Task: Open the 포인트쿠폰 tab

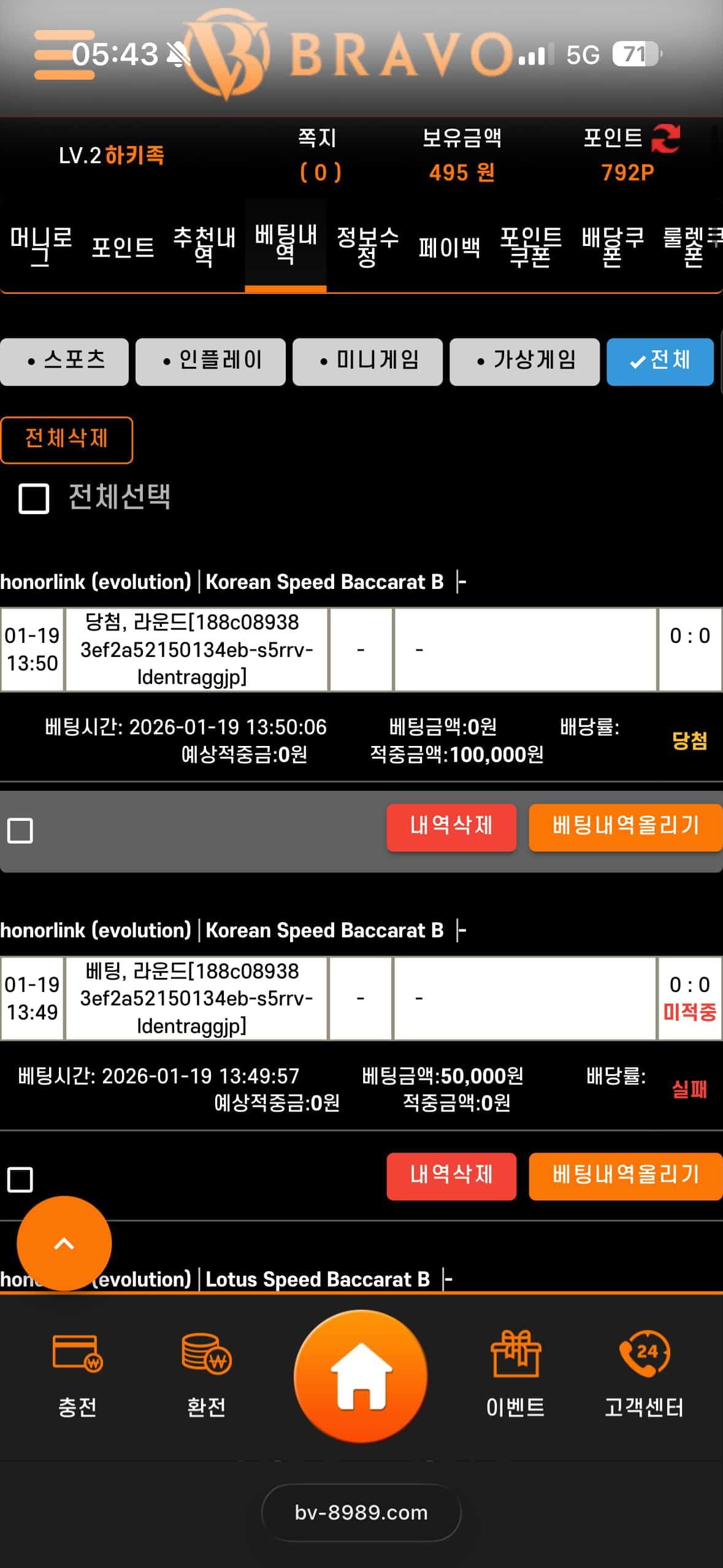Action: point(530,246)
